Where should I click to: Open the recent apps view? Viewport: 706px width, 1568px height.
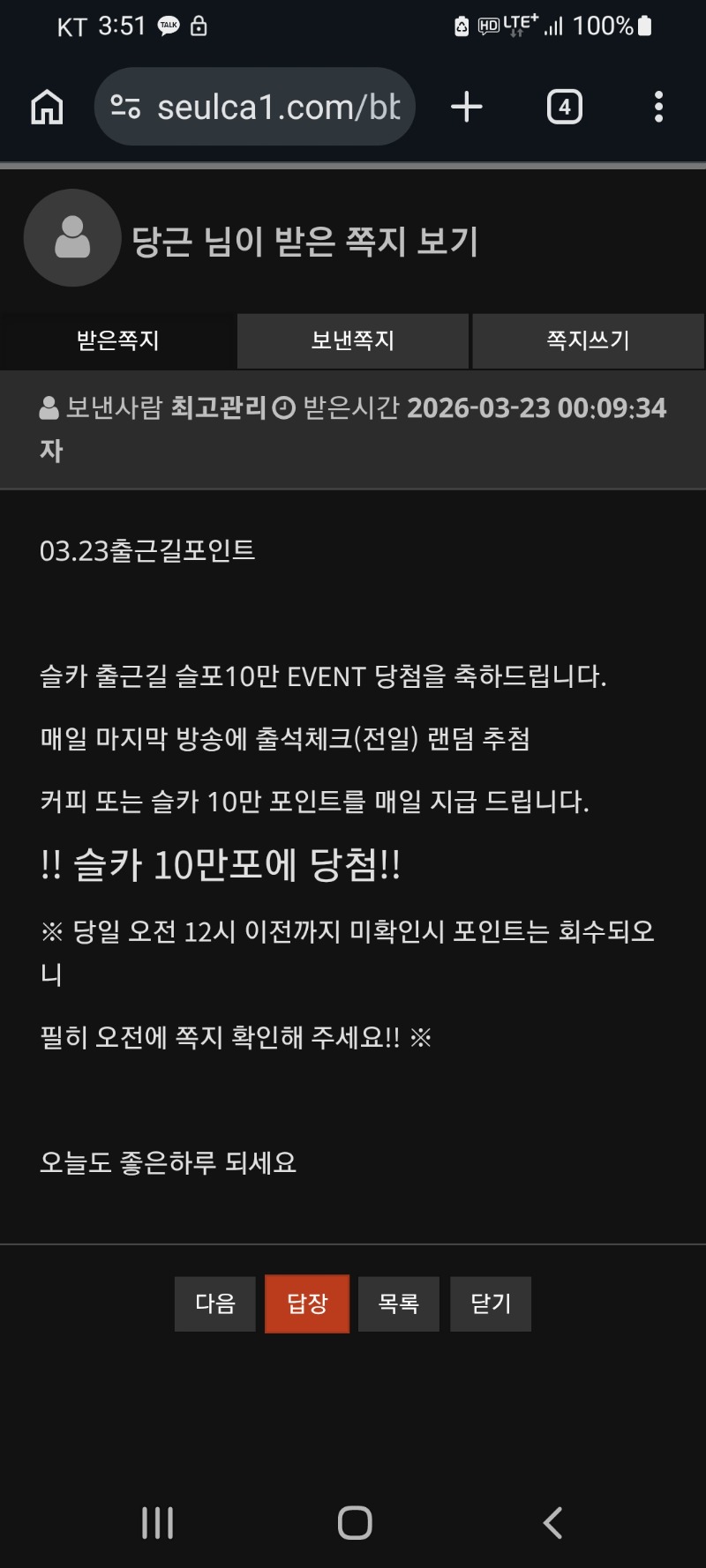[x=158, y=1523]
